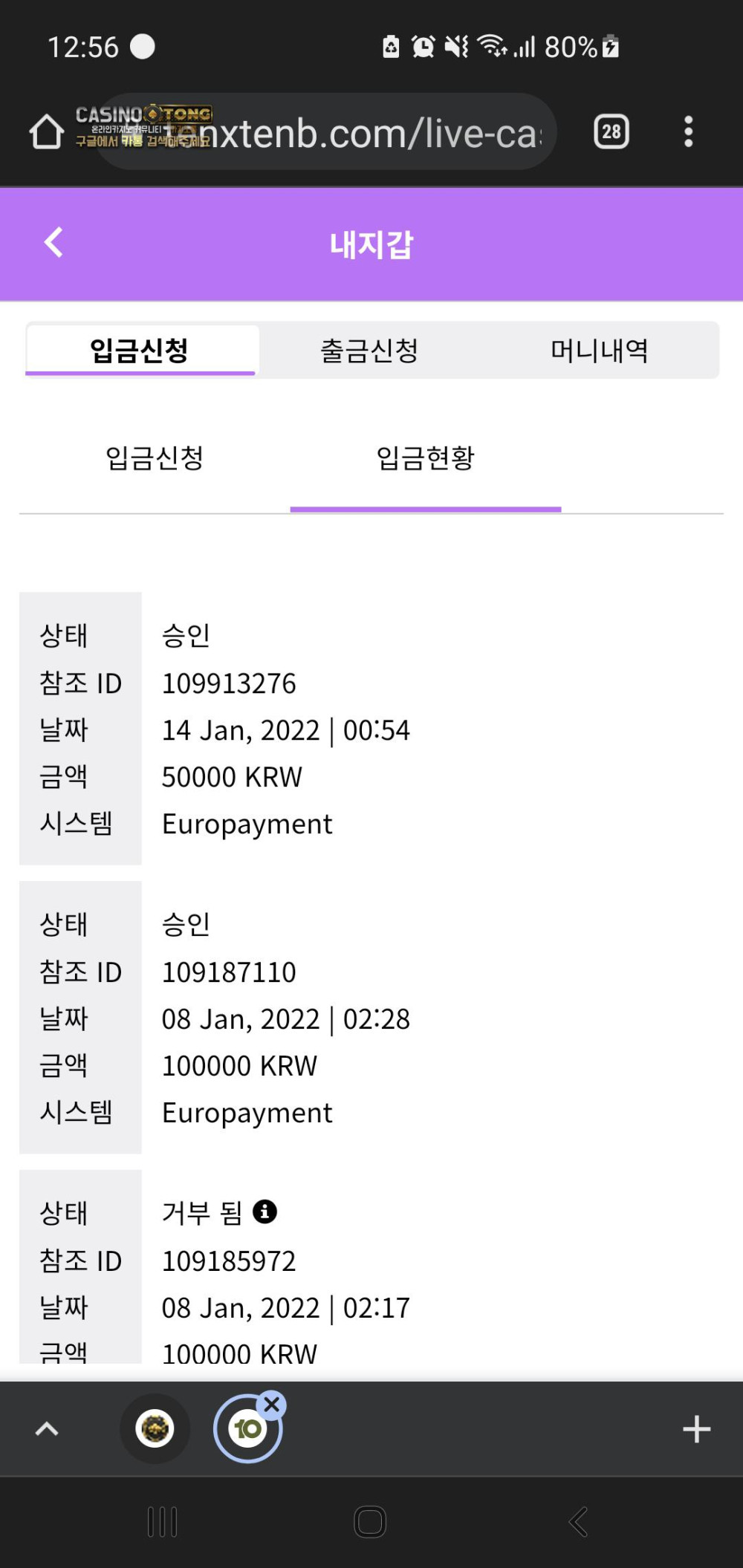Close the current tab in tab strip
The image size is (743, 1568).
[272, 1405]
